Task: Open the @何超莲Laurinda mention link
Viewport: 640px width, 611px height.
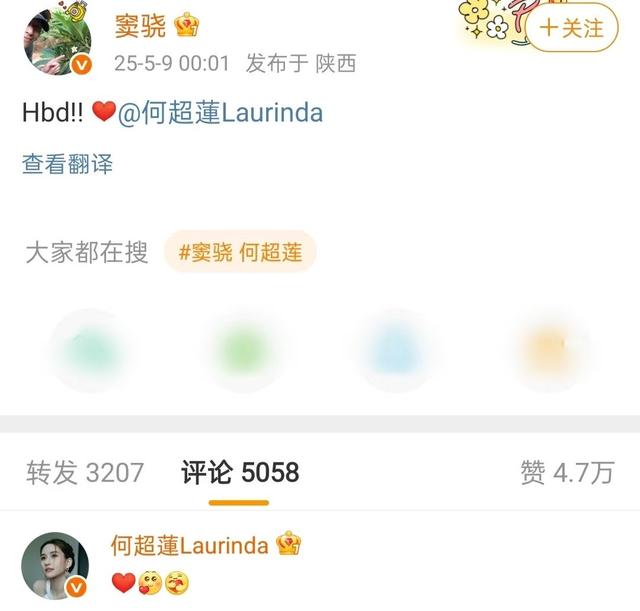Action: [220, 112]
